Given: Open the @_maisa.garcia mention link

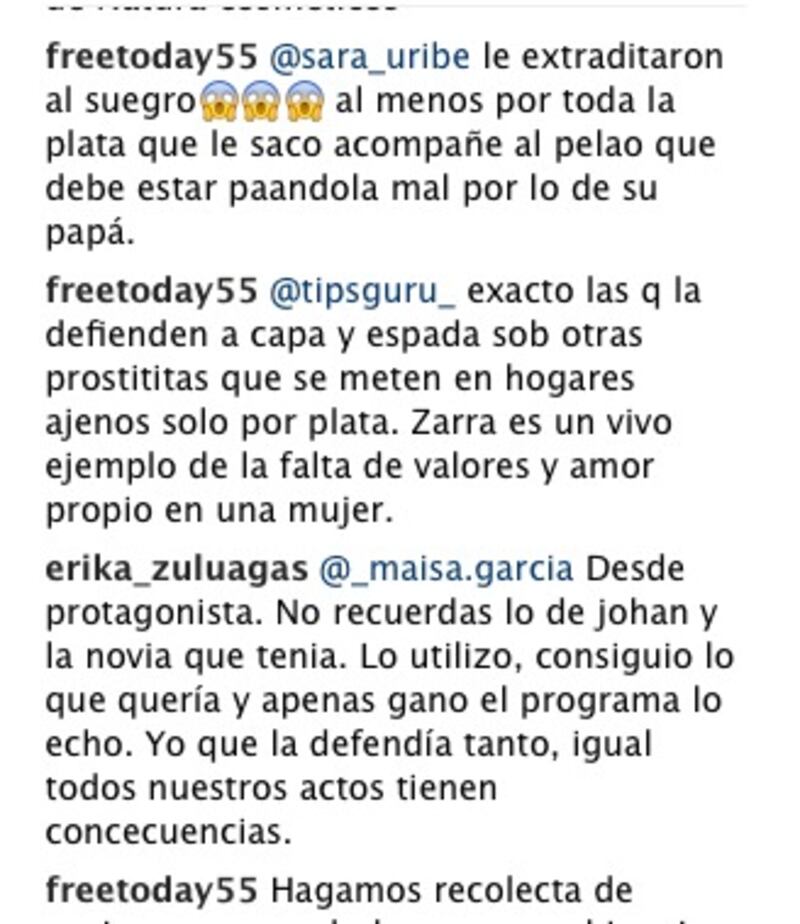Looking at the screenshot, I should click(x=446, y=569).
